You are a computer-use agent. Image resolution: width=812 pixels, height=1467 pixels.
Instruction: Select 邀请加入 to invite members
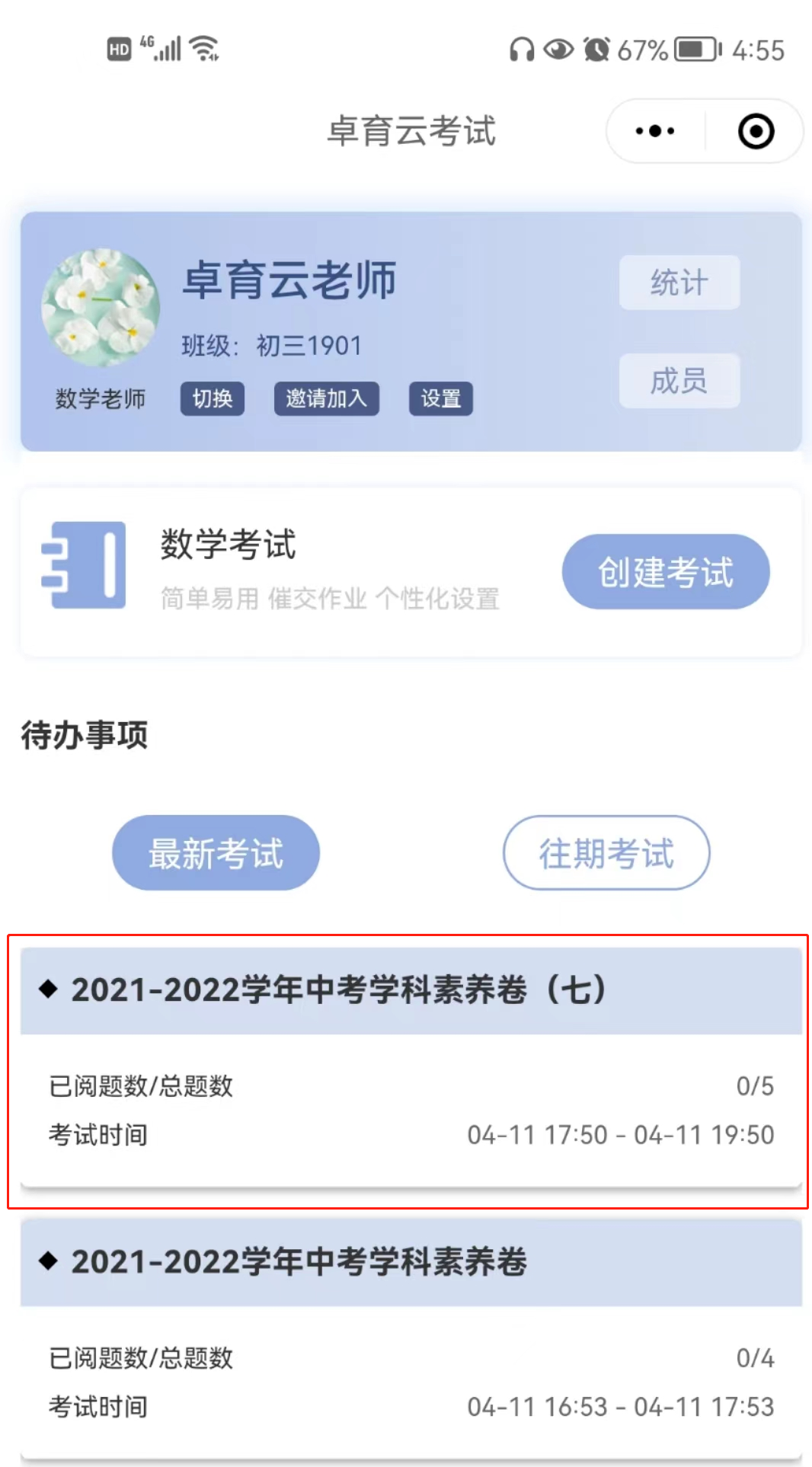click(326, 398)
